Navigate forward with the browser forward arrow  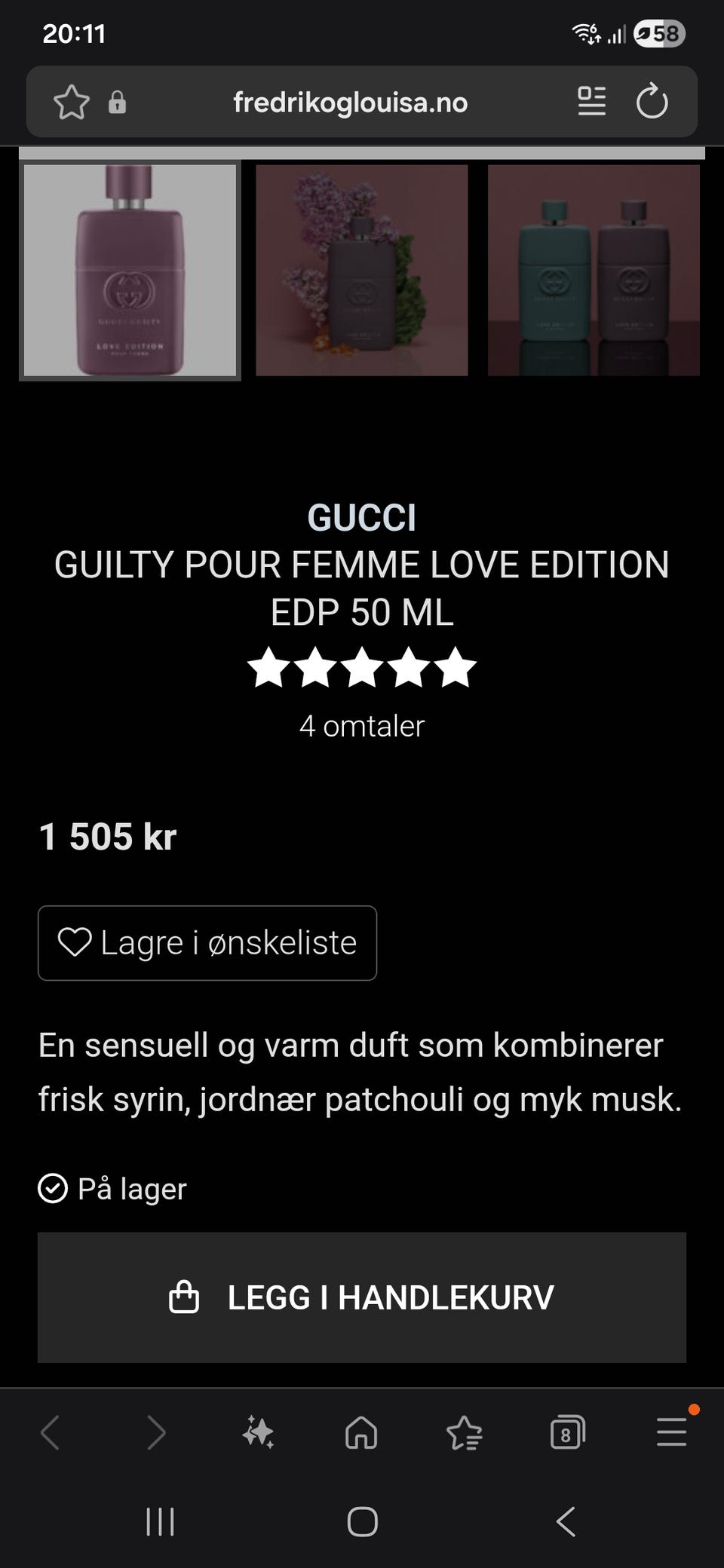click(155, 1432)
